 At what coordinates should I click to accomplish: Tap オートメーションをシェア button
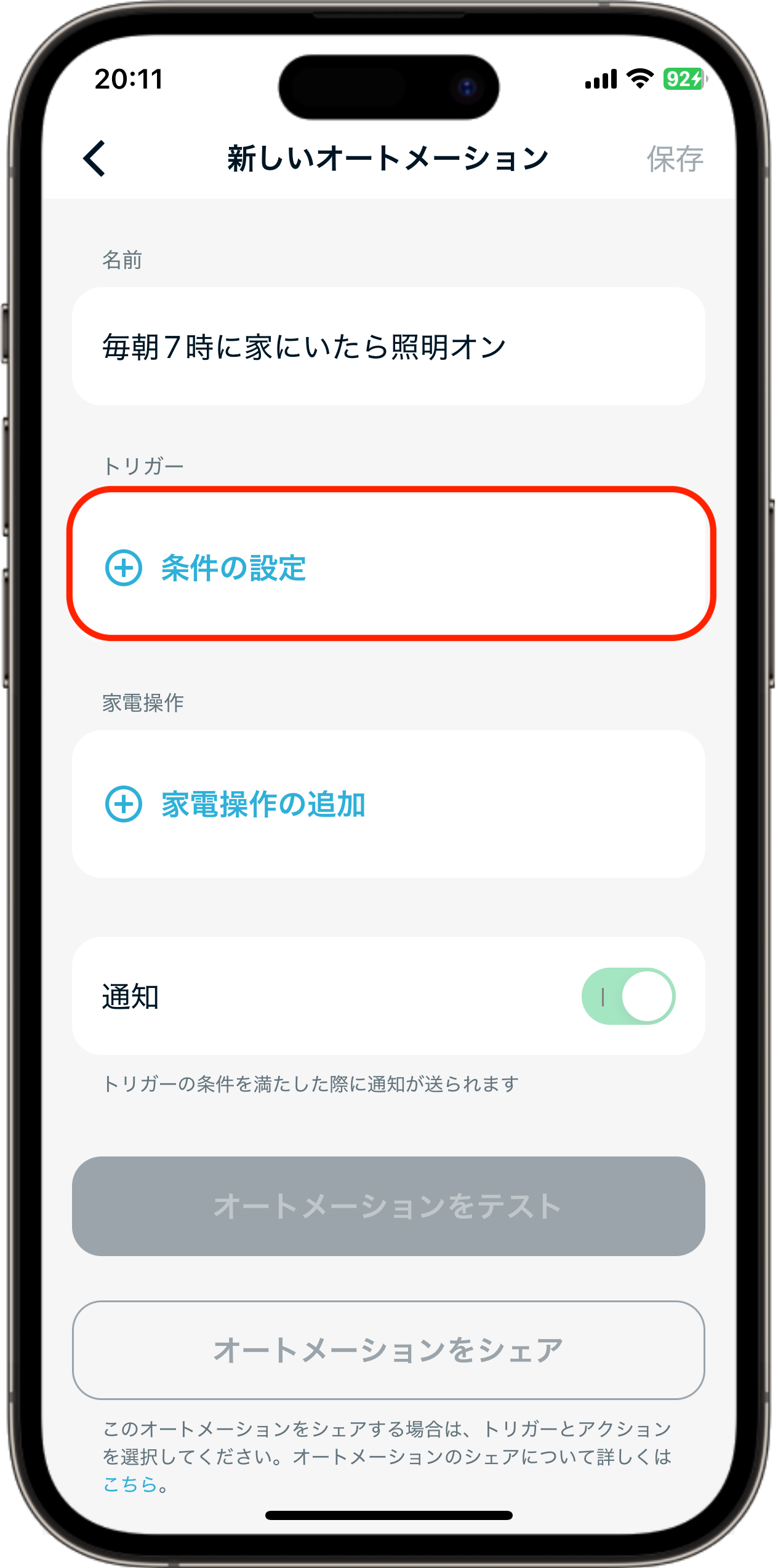[x=388, y=1350]
